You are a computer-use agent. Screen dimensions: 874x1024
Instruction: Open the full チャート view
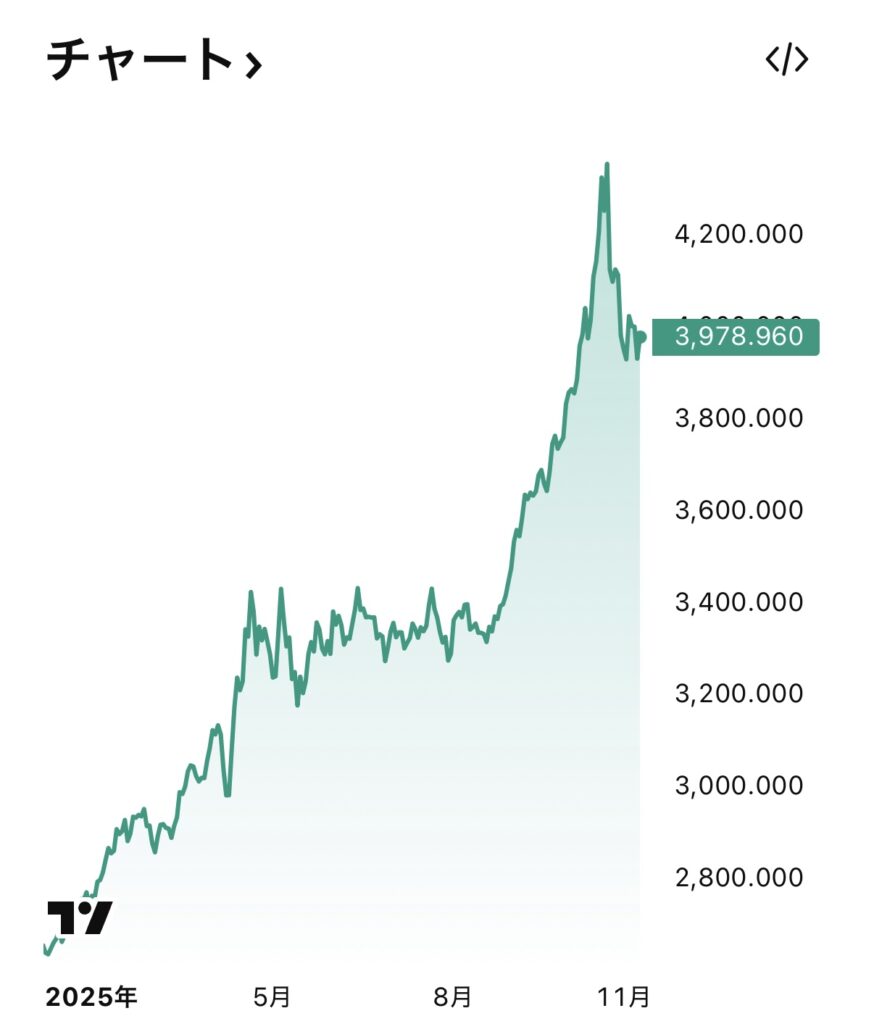155,62
